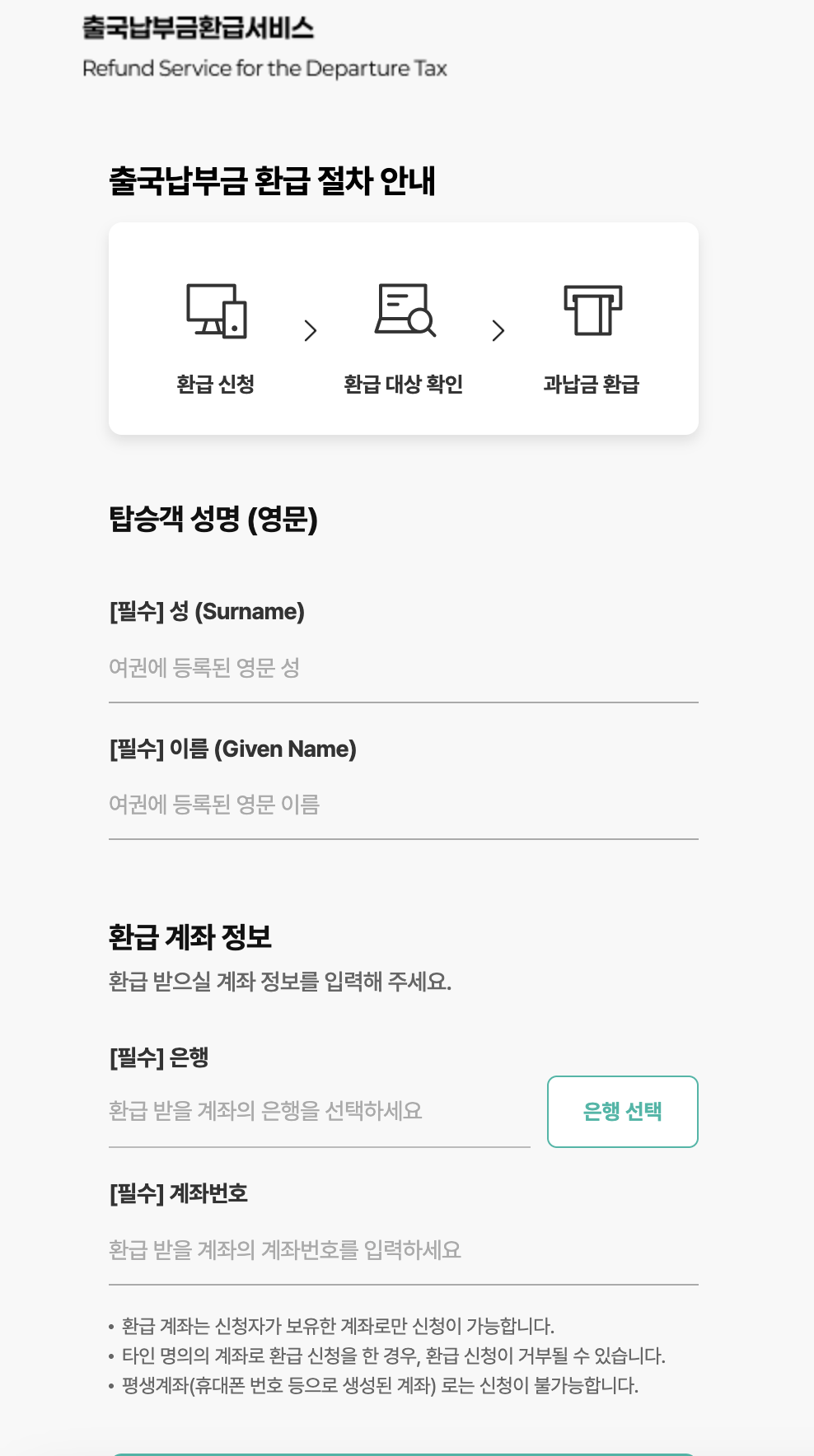The height and width of the screenshot is (1456, 814).
Task: Click the 은행 선택 button
Action: (x=622, y=1111)
